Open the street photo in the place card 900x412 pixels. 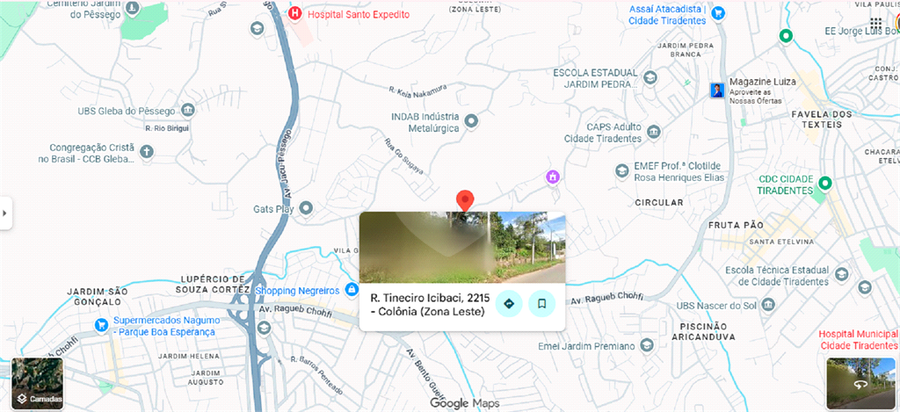pyautogui.click(x=462, y=247)
